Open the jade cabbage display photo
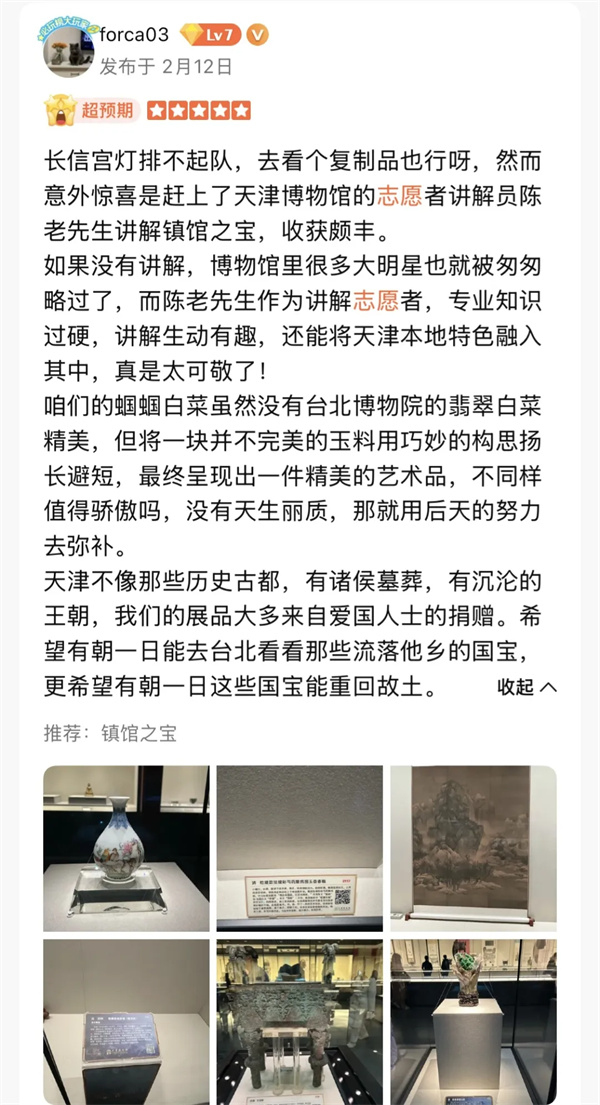The image size is (600, 1105). tap(473, 1020)
